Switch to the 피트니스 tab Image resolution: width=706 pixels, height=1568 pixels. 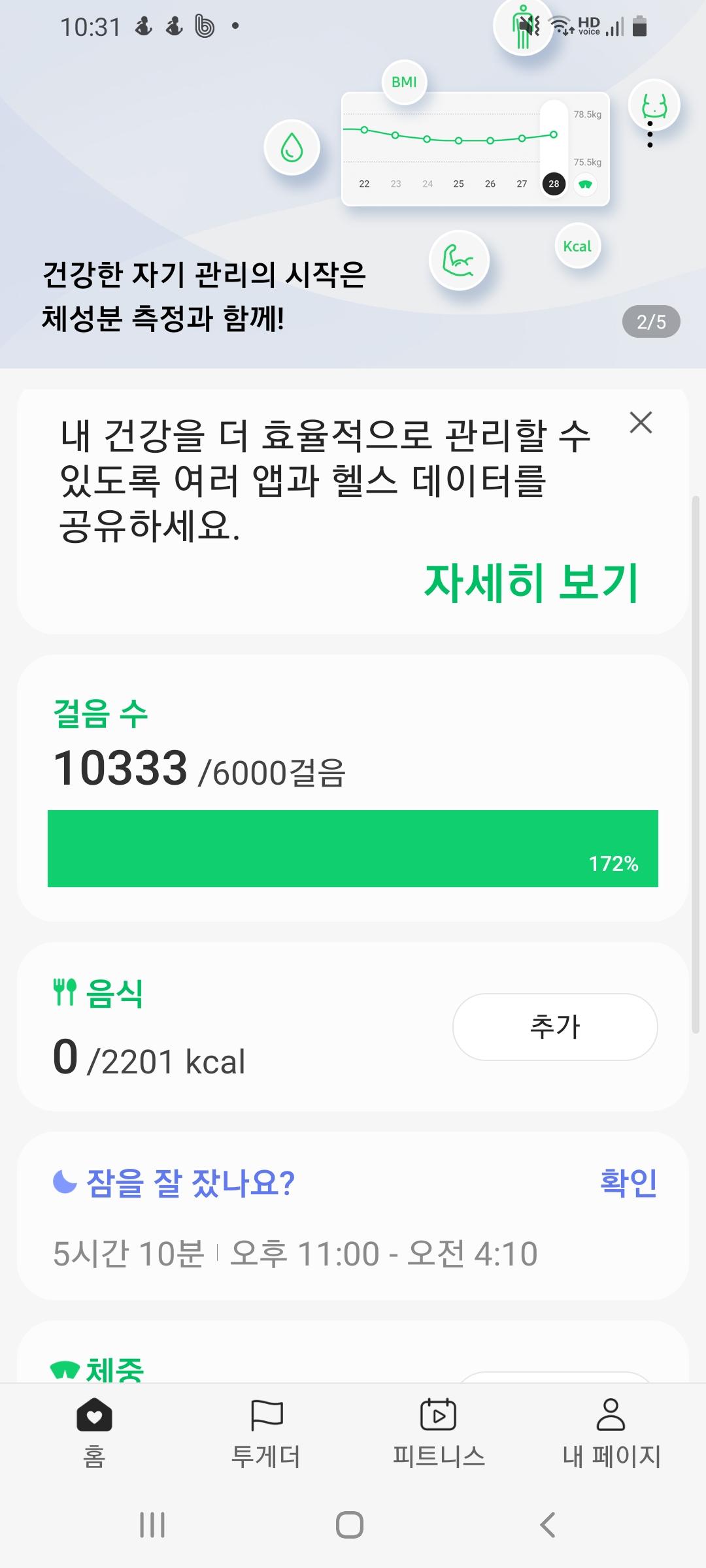tap(439, 1431)
